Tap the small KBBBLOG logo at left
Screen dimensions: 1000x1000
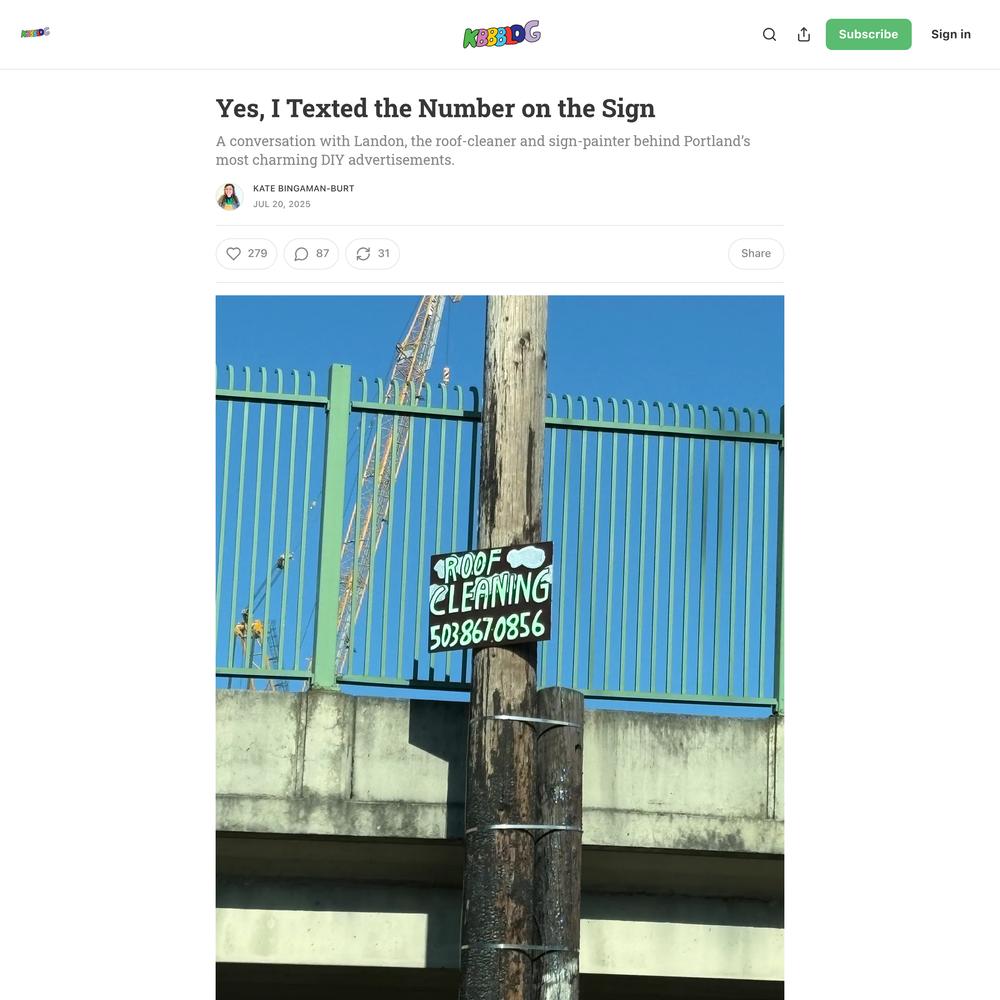(35, 33)
